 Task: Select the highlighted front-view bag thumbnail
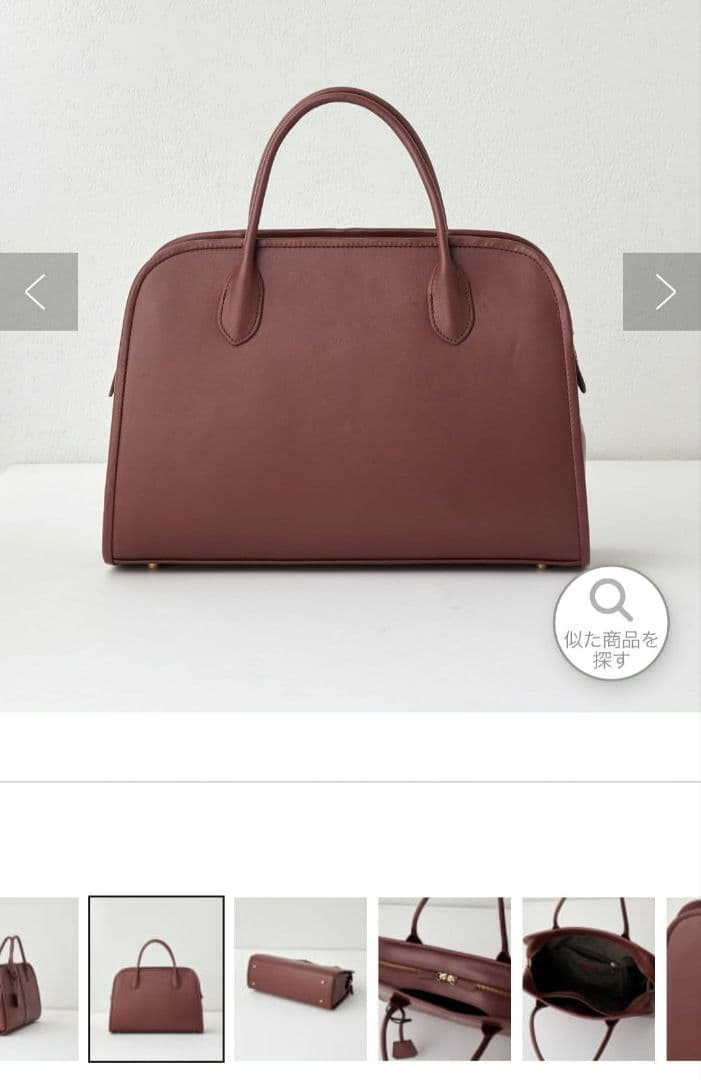click(156, 978)
